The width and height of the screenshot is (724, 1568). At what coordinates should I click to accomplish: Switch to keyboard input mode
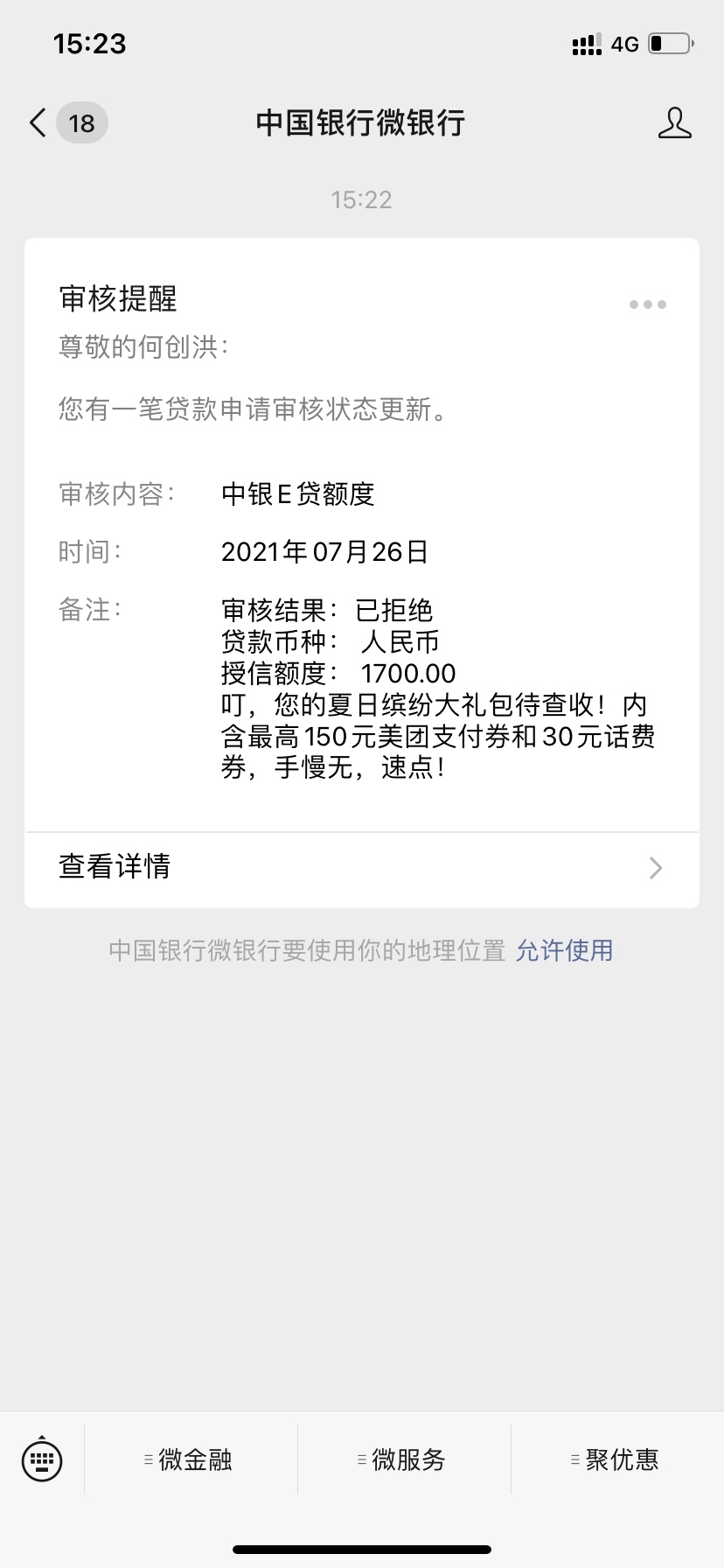point(42,1459)
